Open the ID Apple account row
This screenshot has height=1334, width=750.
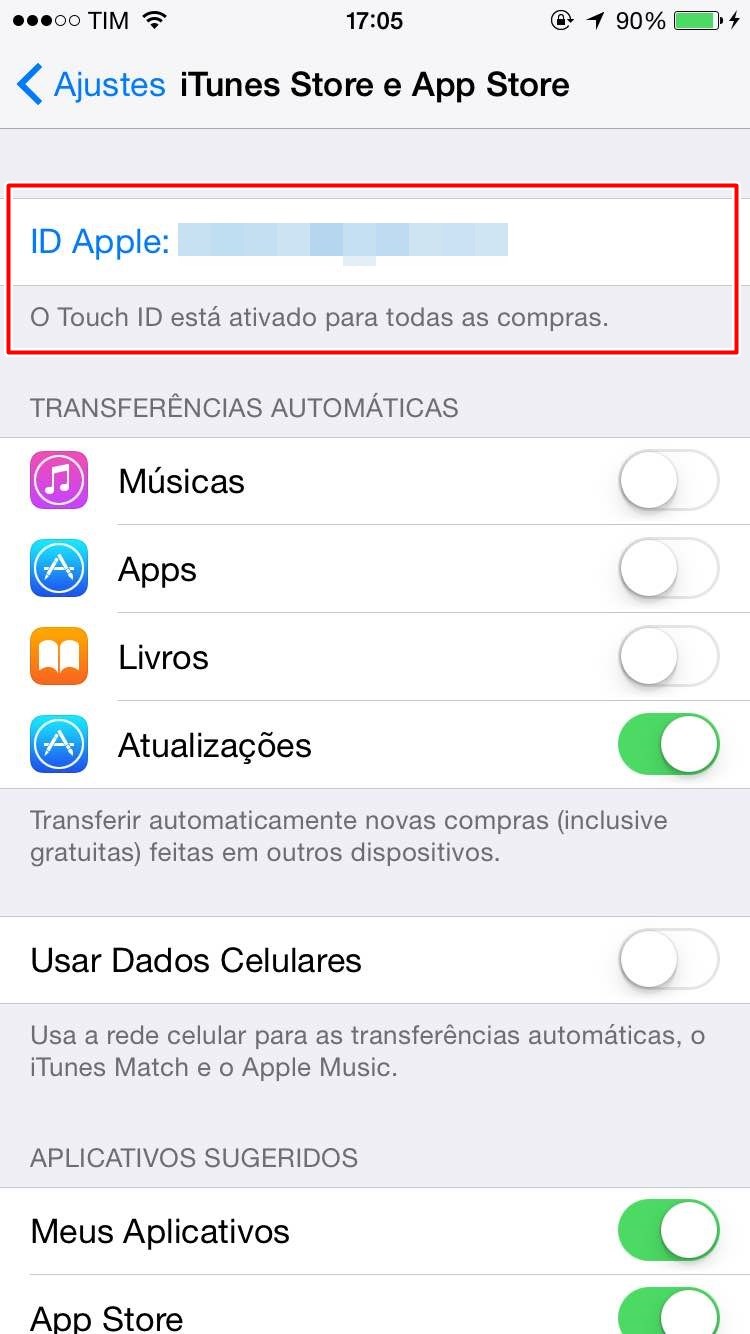click(375, 241)
